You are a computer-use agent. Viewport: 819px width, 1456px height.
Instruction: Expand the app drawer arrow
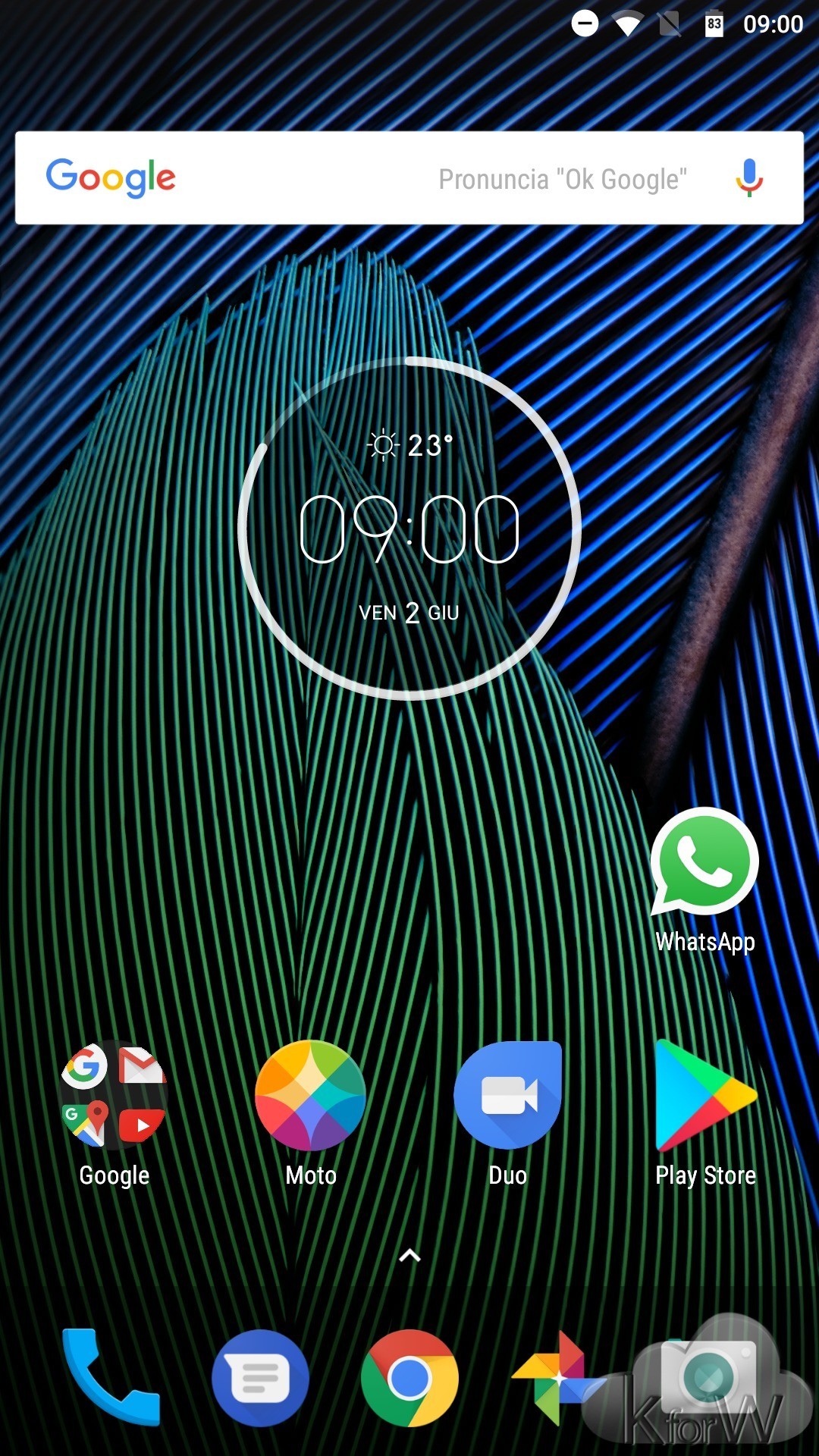click(x=409, y=1257)
